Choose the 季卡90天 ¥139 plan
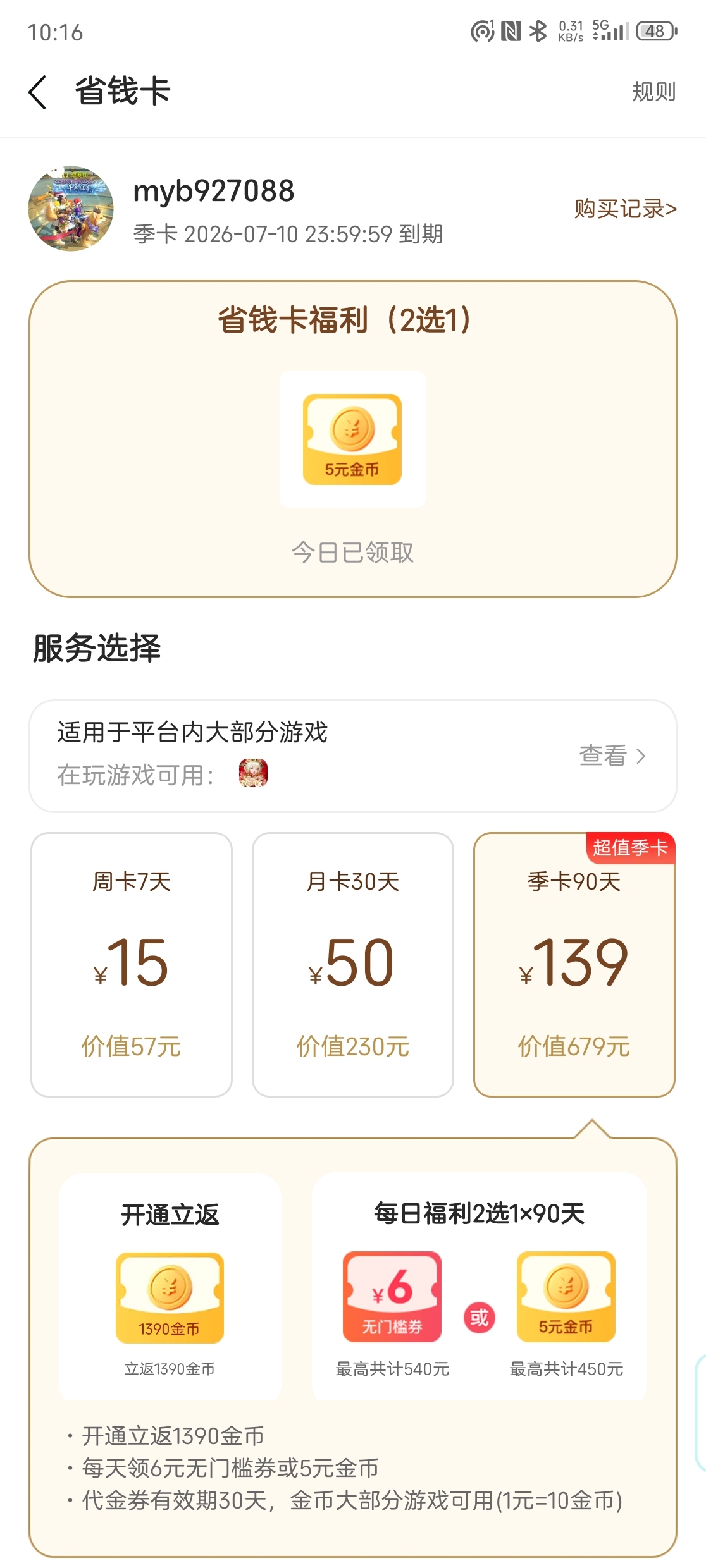 574,964
